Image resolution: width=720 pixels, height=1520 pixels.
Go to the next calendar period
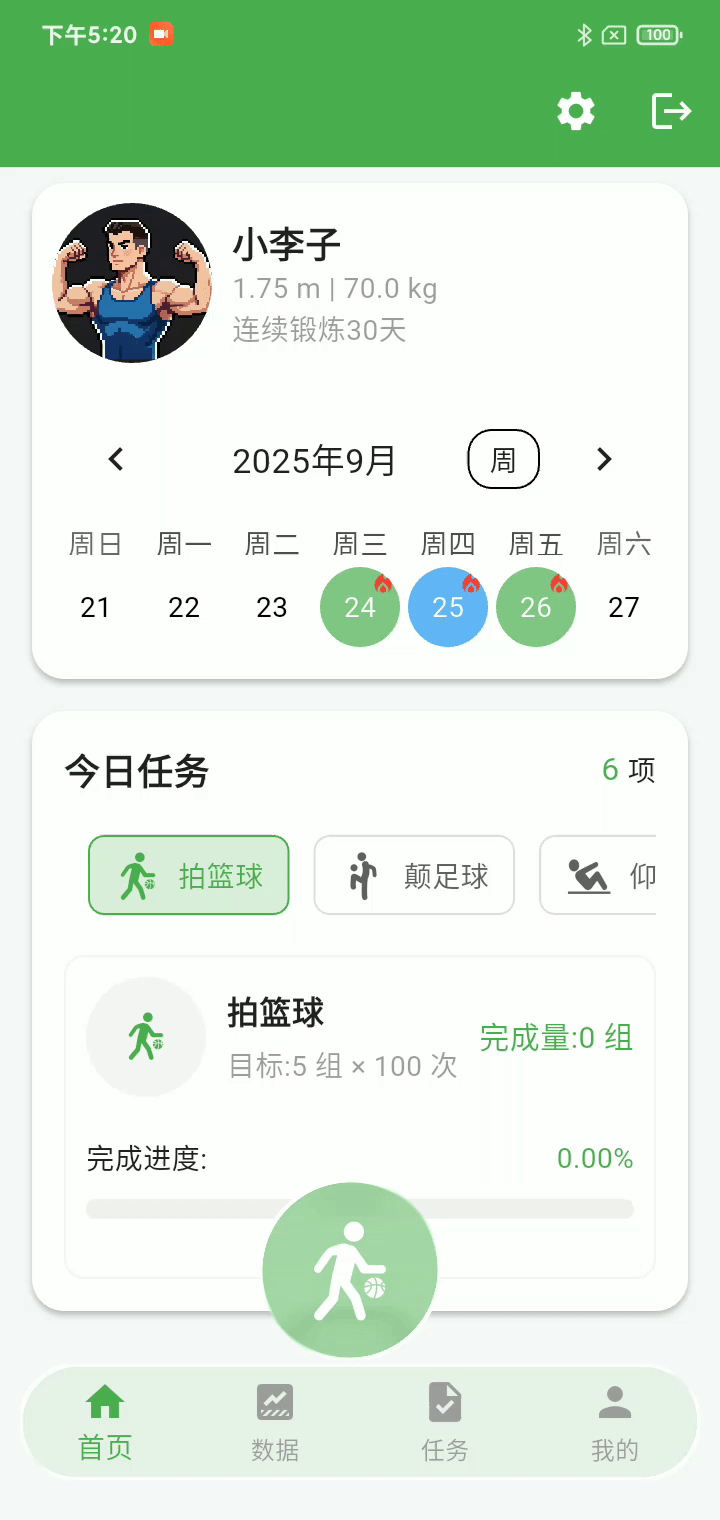pyautogui.click(x=604, y=460)
